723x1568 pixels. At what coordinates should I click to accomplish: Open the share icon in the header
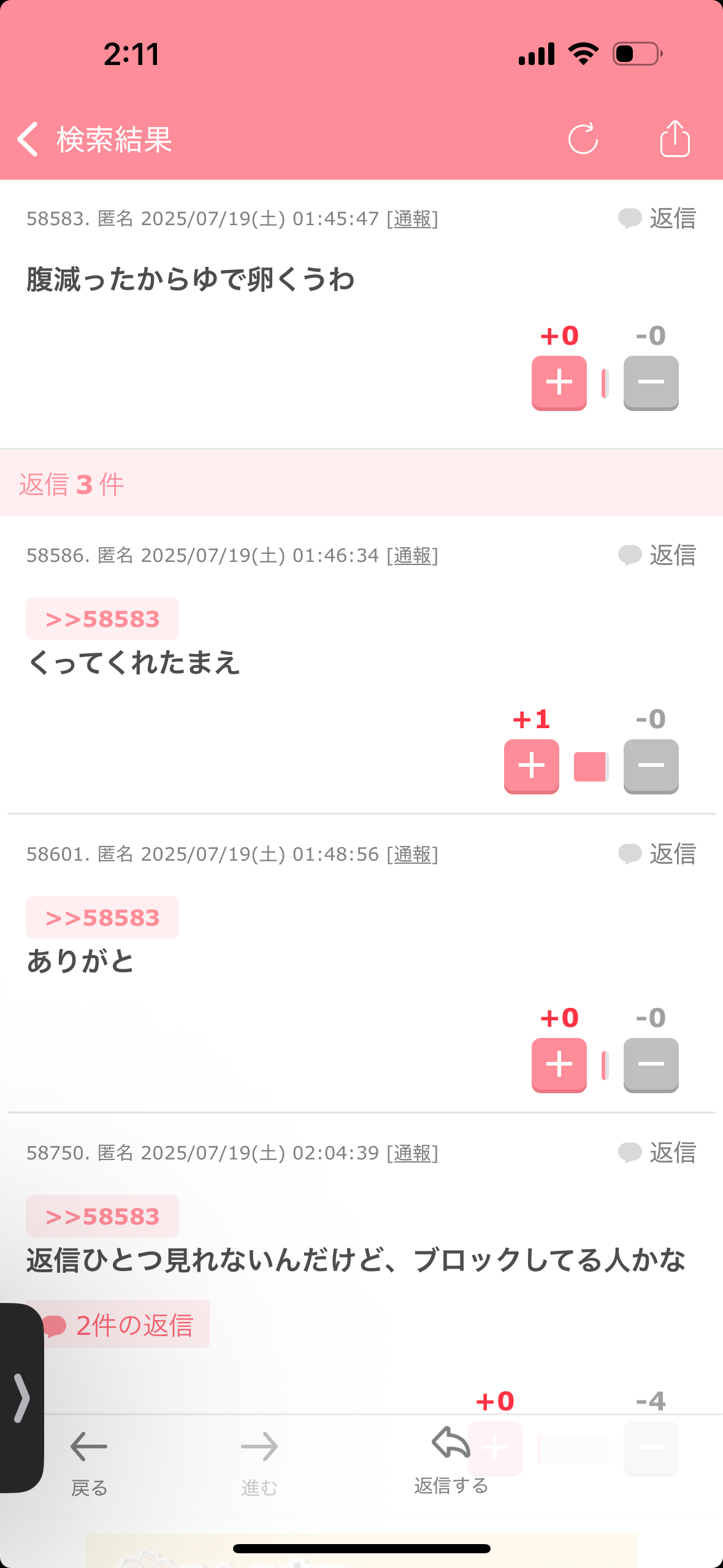coord(675,138)
